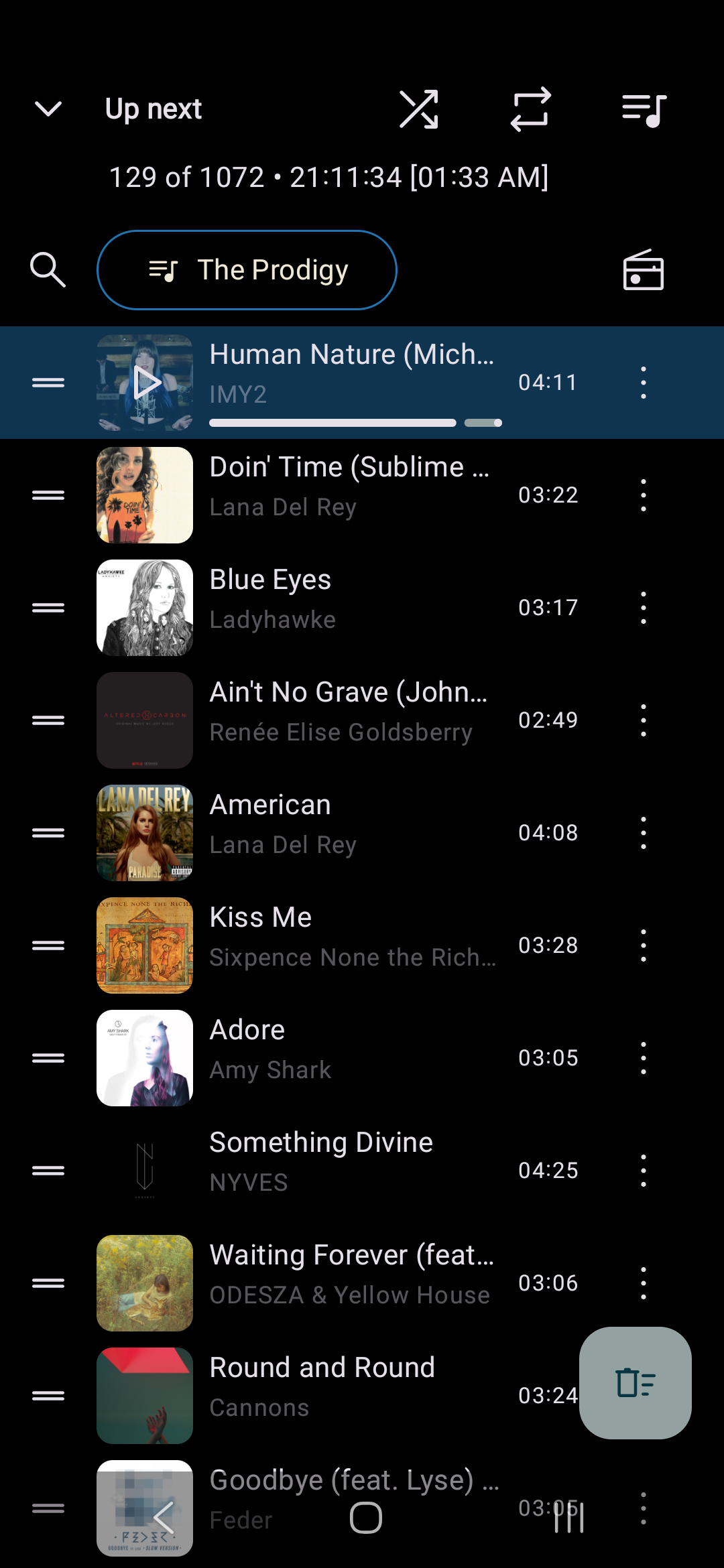The width and height of the screenshot is (724, 1568).
Task: Search within the queue
Action: tap(48, 270)
